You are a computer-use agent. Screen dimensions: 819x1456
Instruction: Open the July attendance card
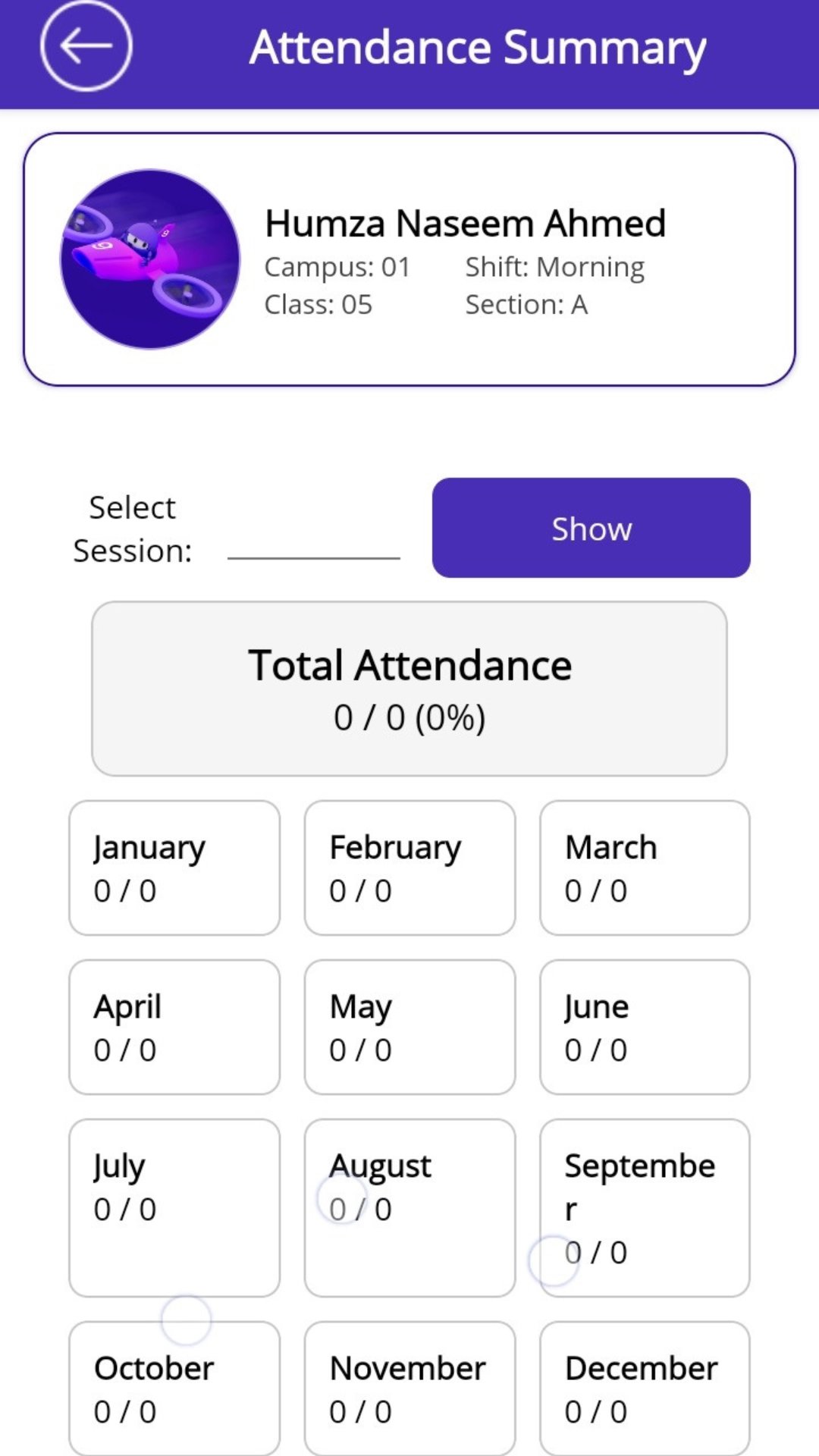(x=174, y=1207)
